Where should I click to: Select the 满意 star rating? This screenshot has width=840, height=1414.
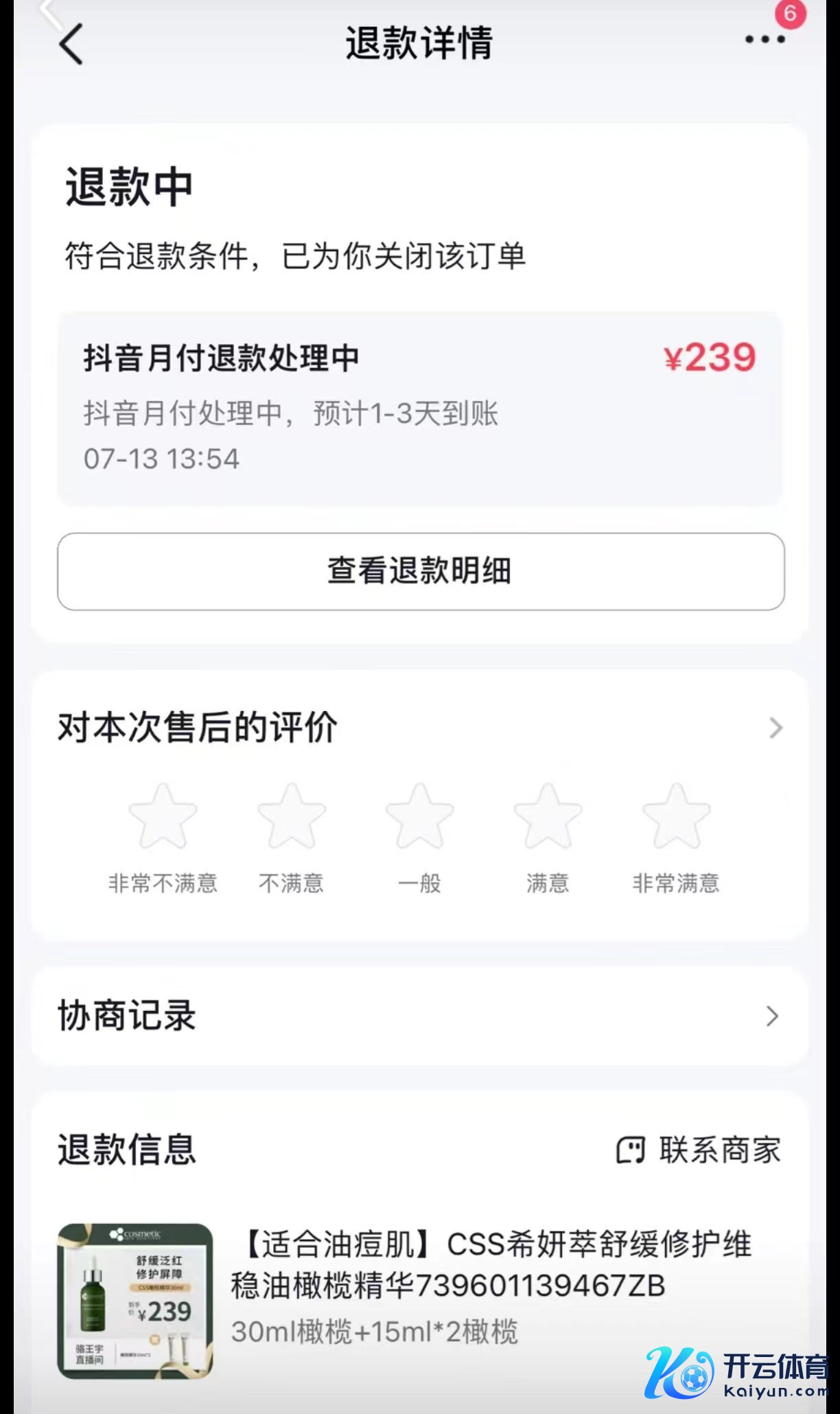tap(548, 817)
